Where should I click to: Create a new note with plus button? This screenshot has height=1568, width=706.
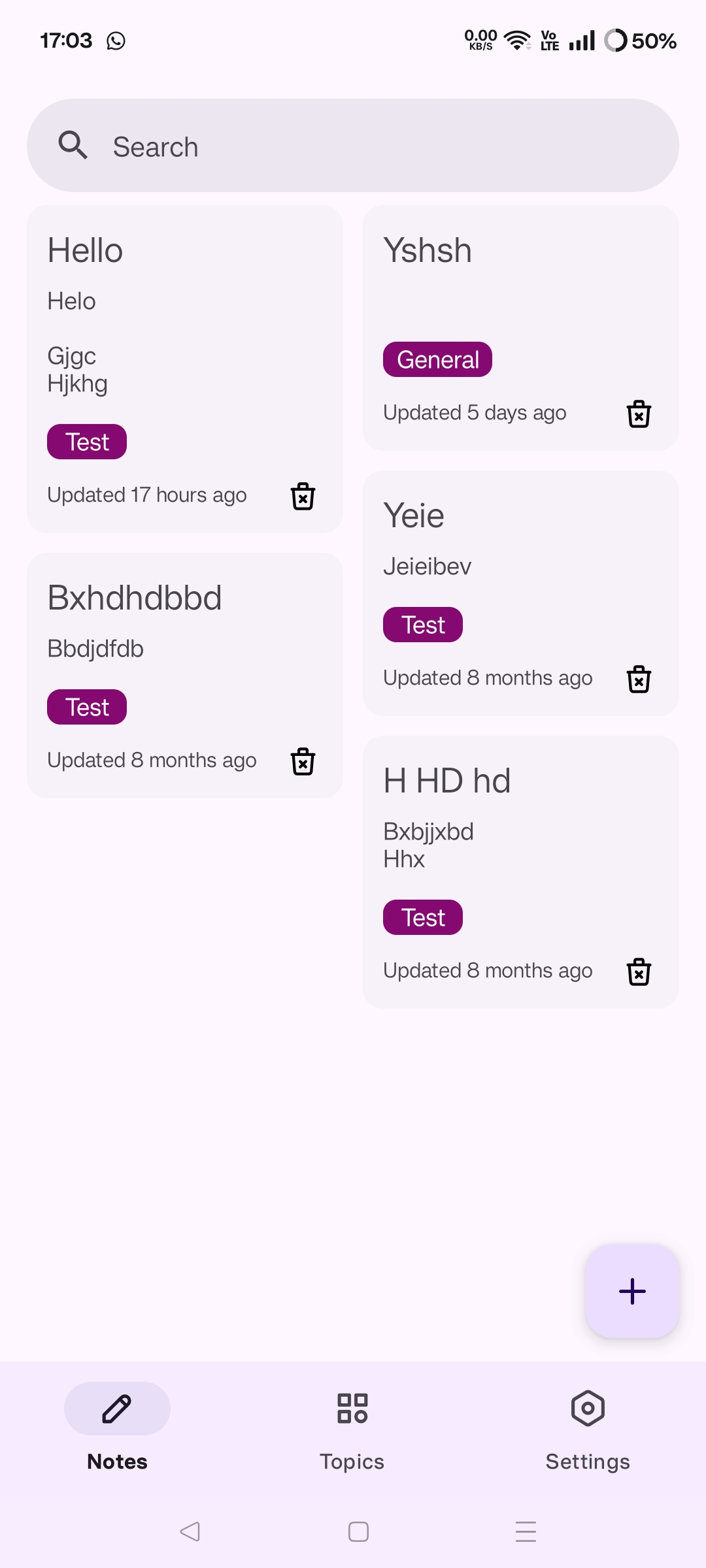632,1291
